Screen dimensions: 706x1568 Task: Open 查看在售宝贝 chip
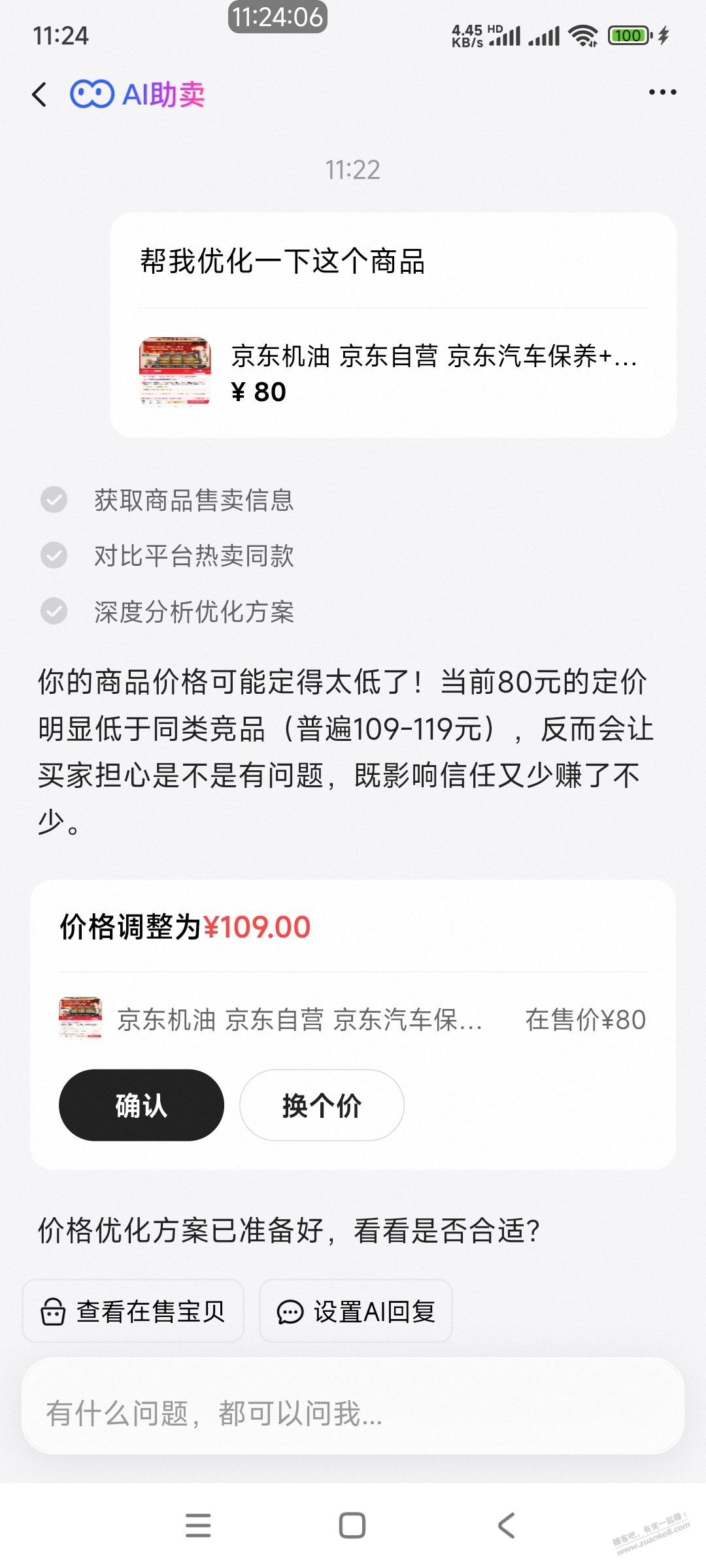click(133, 1311)
